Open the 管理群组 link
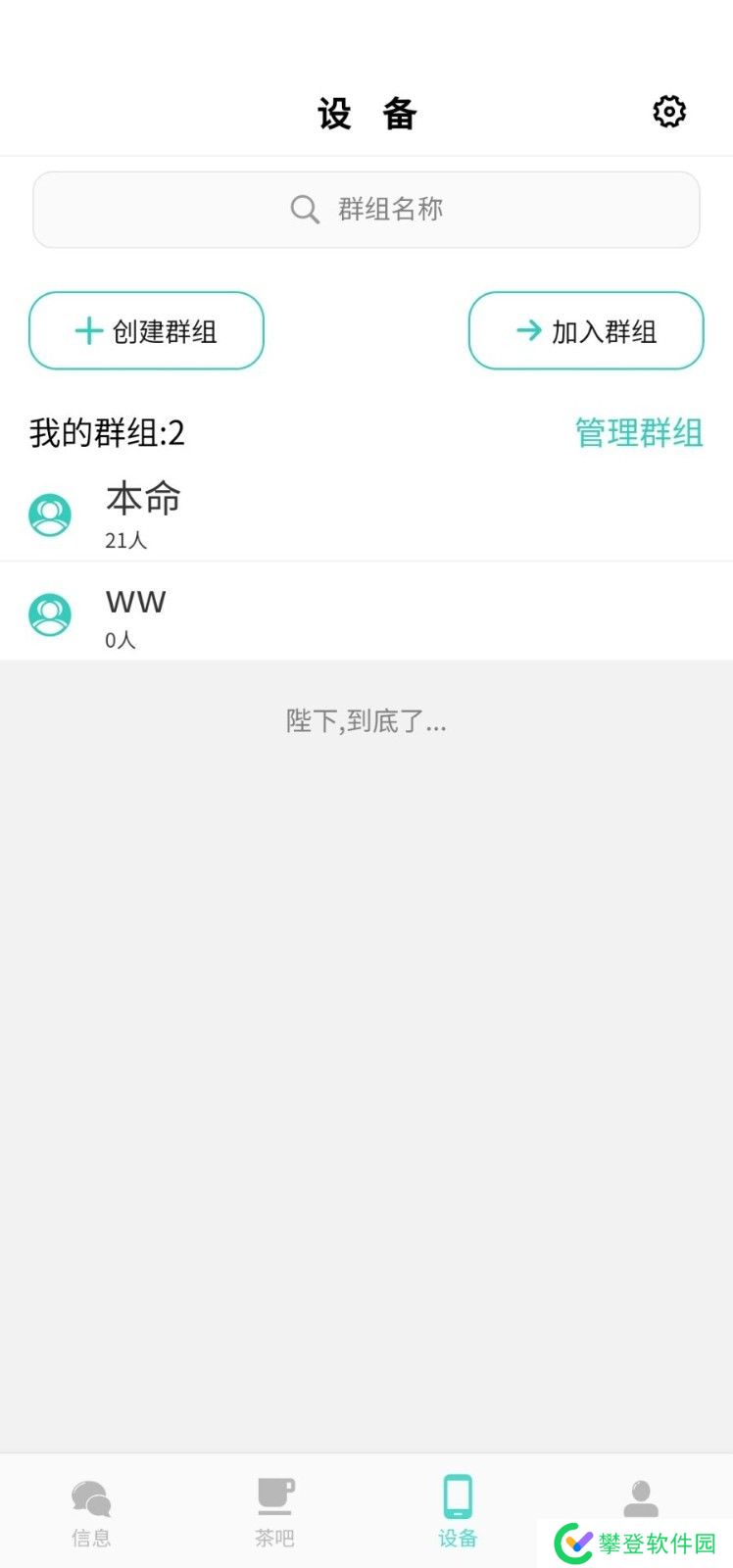 coord(638,432)
